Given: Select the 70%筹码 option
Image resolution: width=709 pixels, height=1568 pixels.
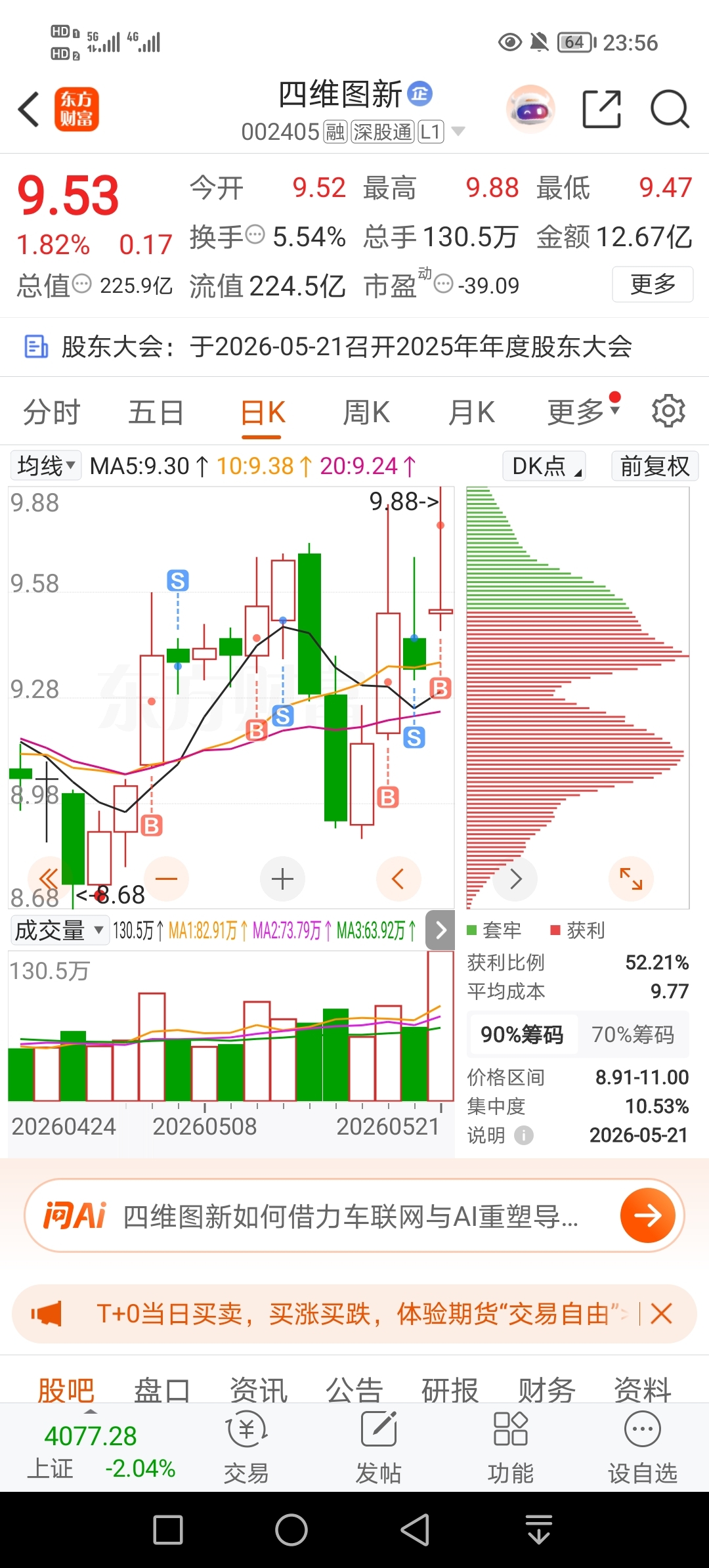Looking at the screenshot, I should pyautogui.click(x=633, y=1035).
